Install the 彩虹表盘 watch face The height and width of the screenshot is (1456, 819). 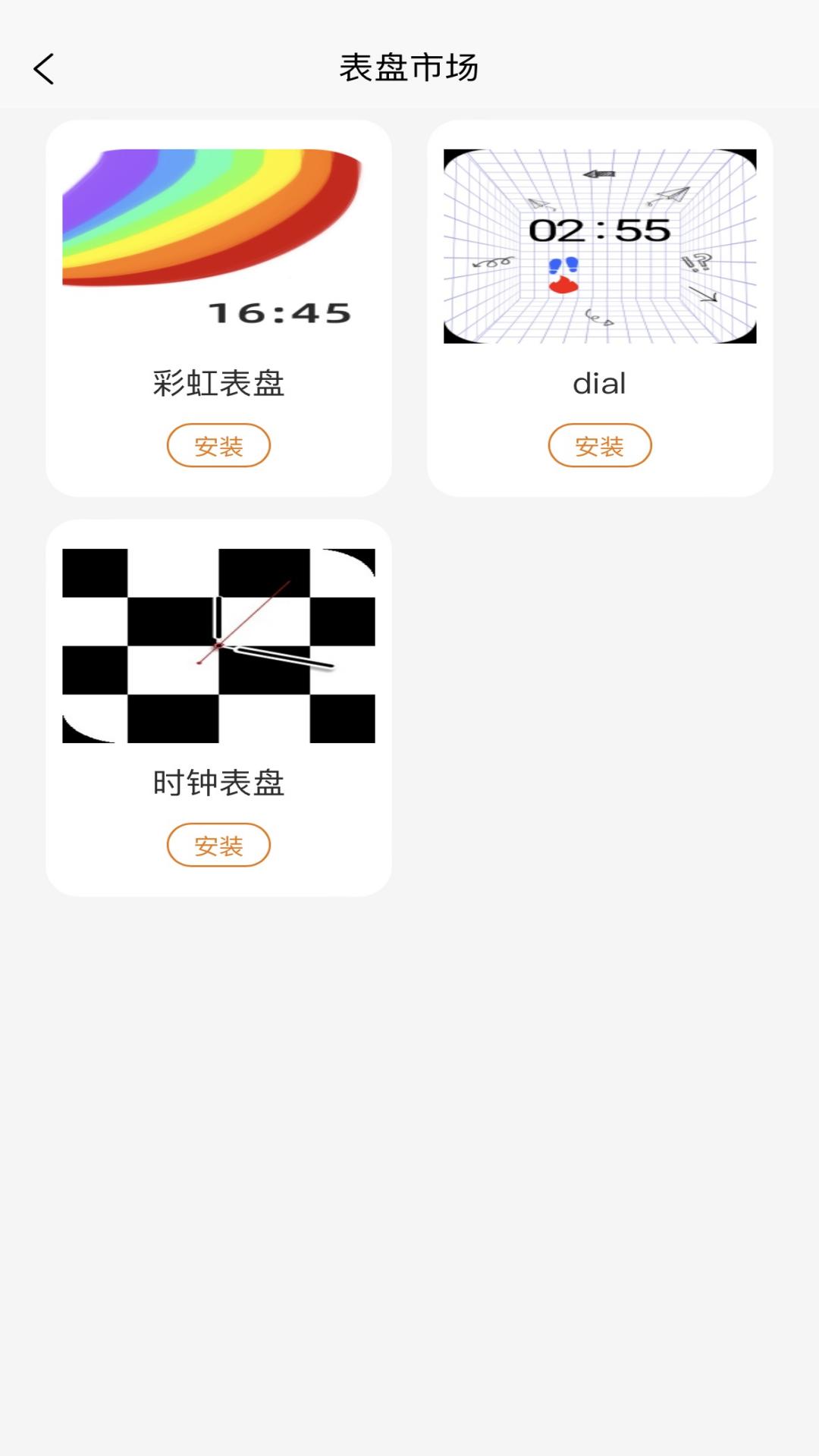tap(218, 445)
